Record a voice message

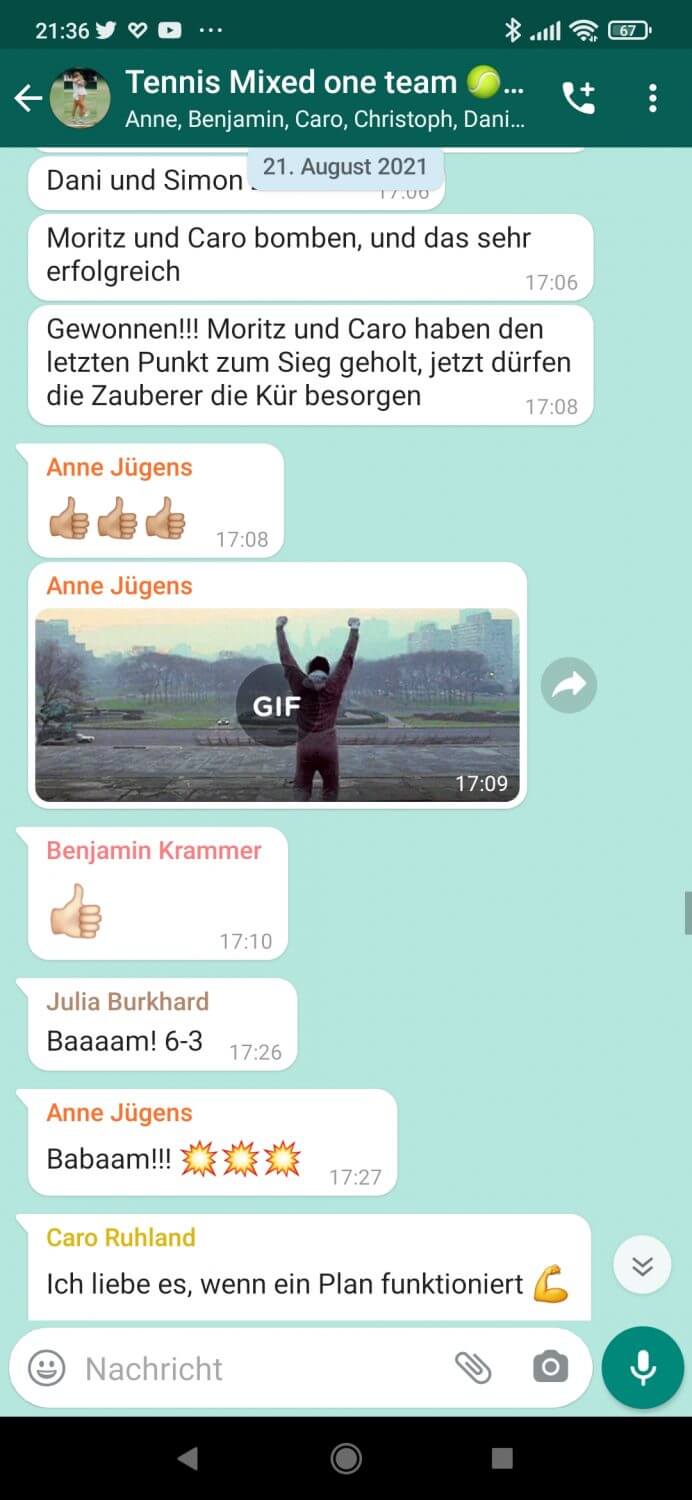pyautogui.click(x=642, y=1367)
